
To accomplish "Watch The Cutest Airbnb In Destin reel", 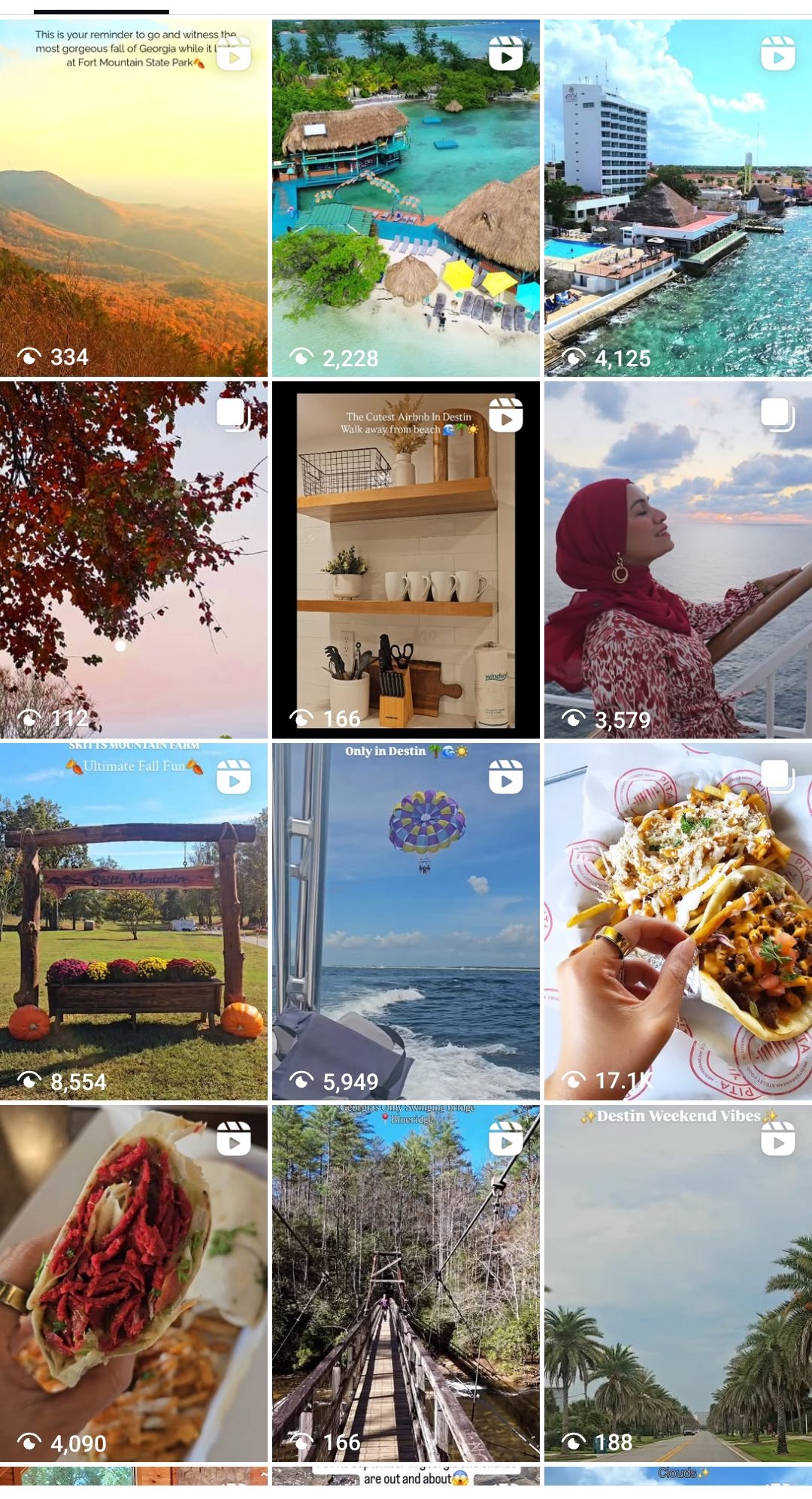I will 406,560.
